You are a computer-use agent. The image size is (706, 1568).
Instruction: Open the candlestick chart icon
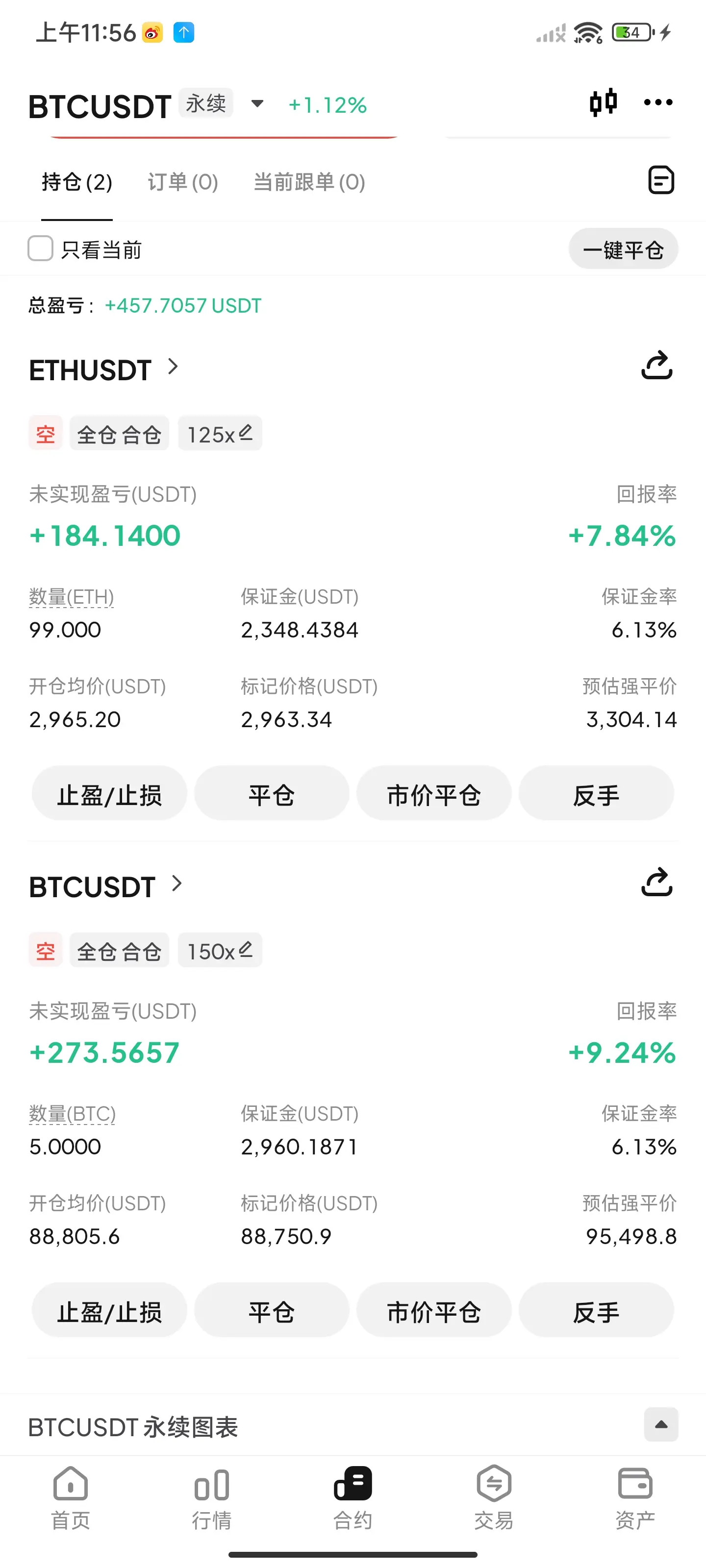603,103
